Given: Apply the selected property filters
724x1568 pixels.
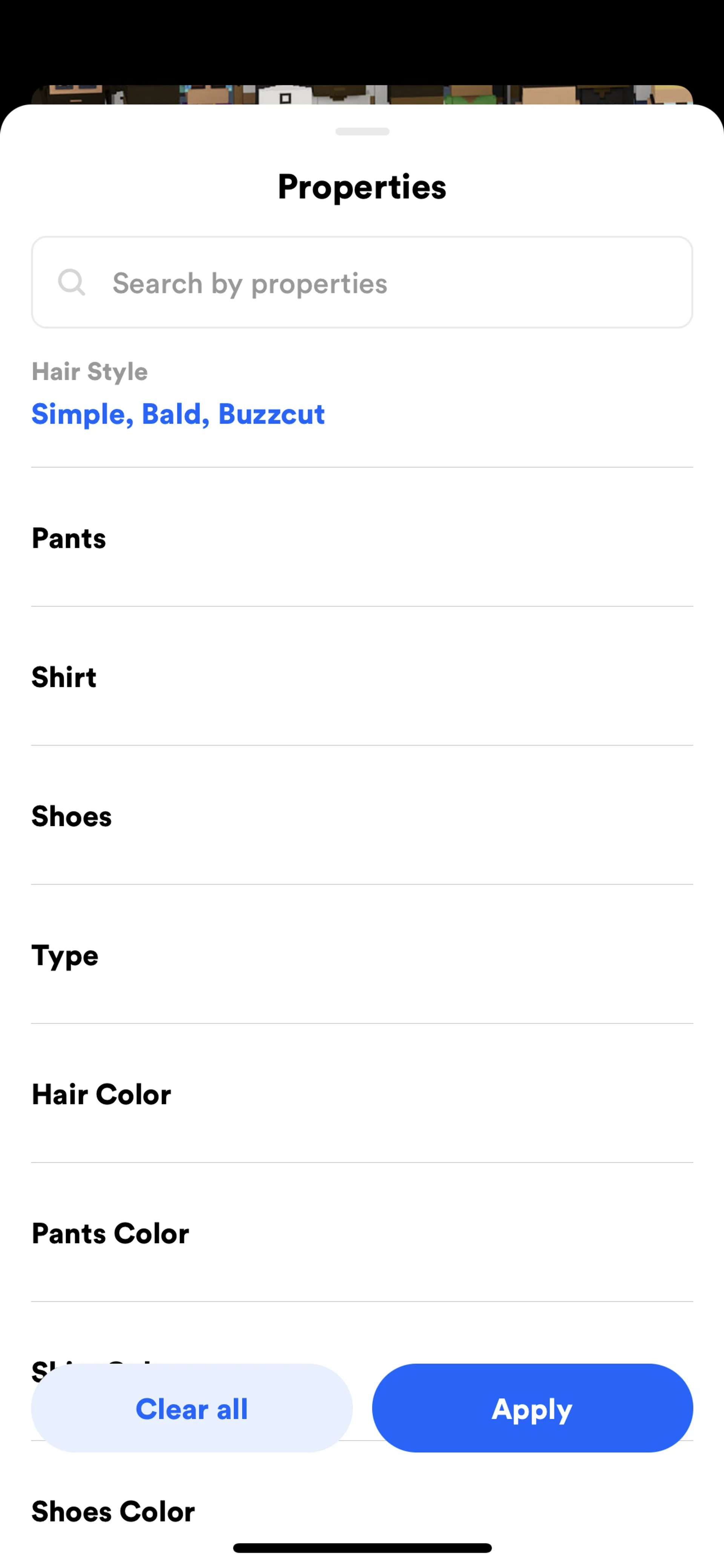Looking at the screenshot, I should pyautogui.click(x=532, y=1408).
